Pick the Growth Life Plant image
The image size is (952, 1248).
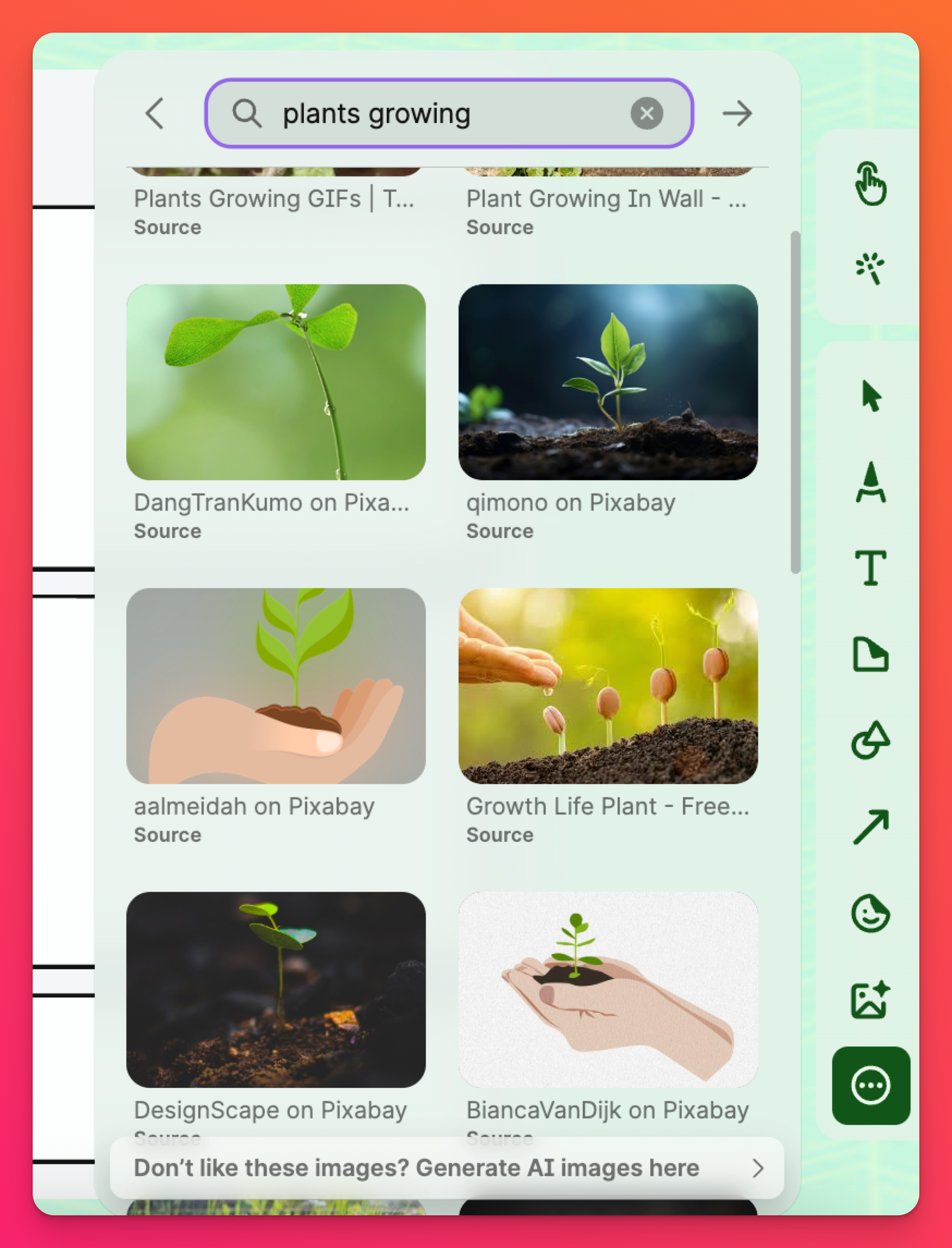[x=608, y=686]
